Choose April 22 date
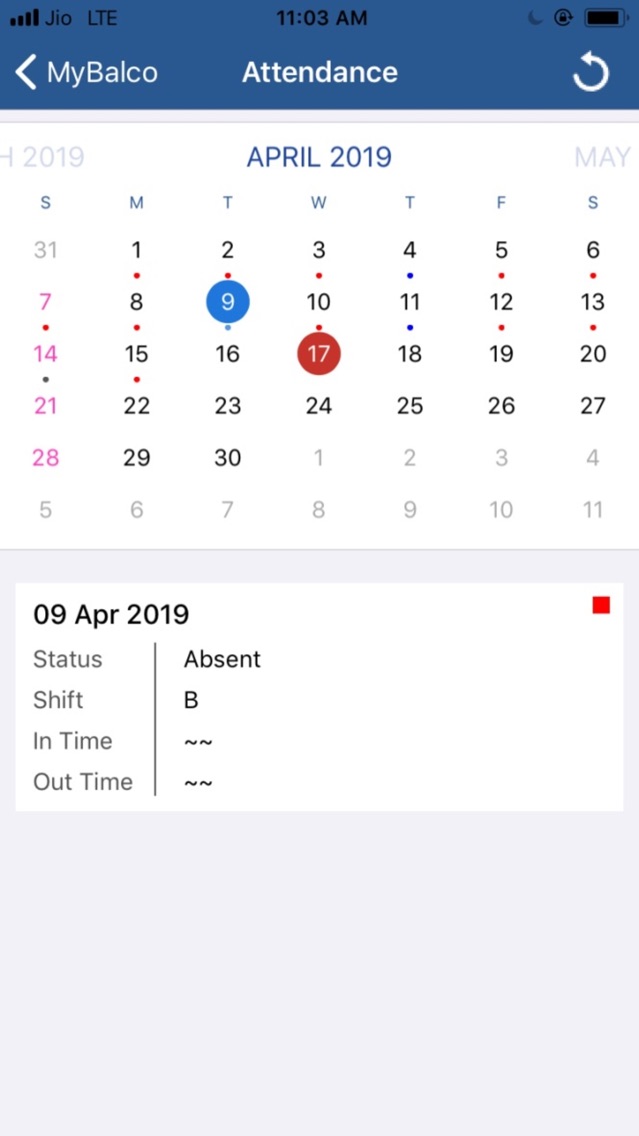The width and height of the screenshot is (639, 1136). click(136, 406)
